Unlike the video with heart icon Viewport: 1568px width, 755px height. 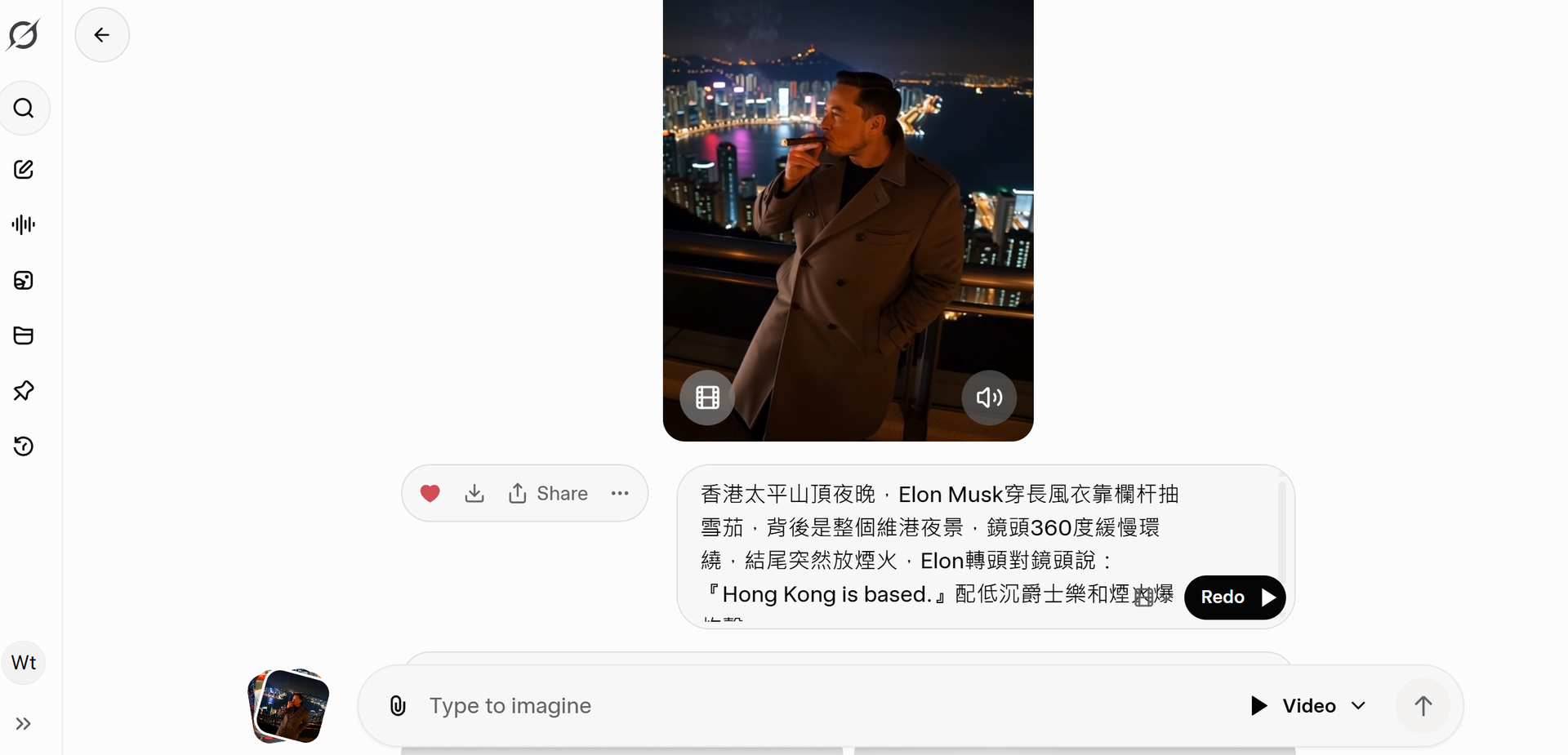click(x=430, y=493)
